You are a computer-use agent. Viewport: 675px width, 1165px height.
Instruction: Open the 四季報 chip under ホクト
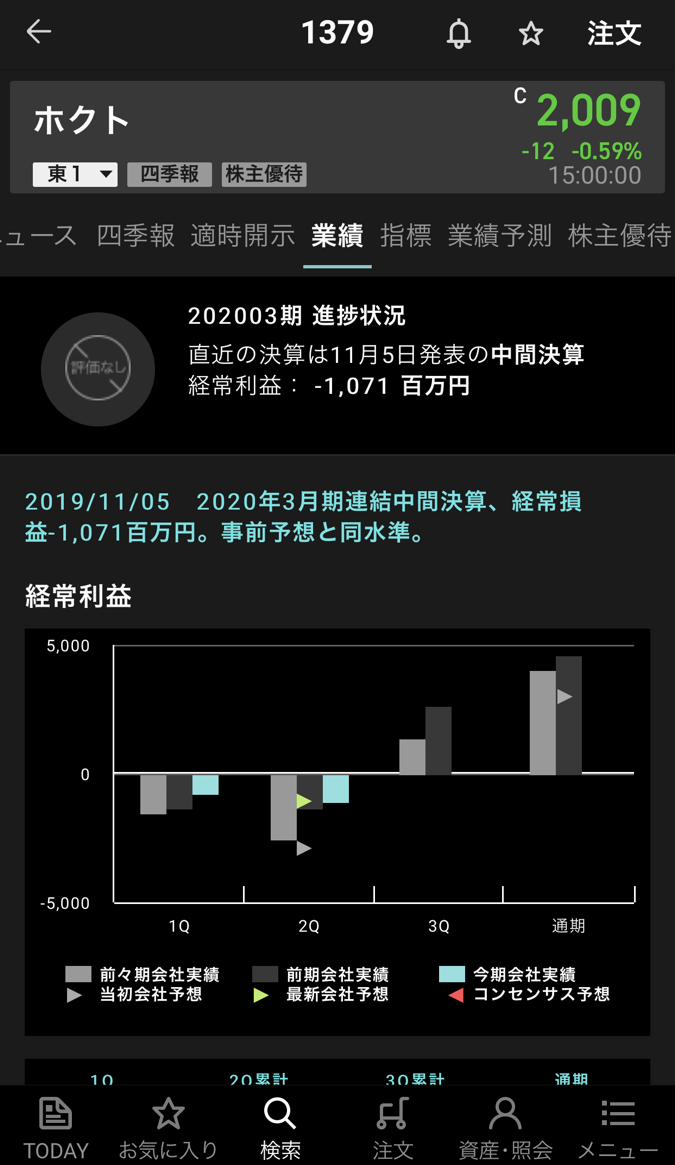(169, 174)
